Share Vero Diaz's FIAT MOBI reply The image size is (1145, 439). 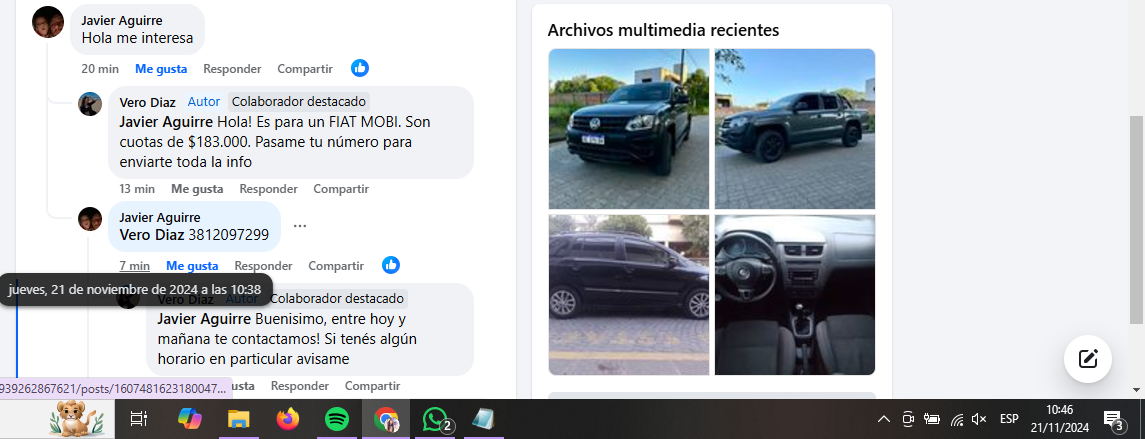(x=341, y=189)
